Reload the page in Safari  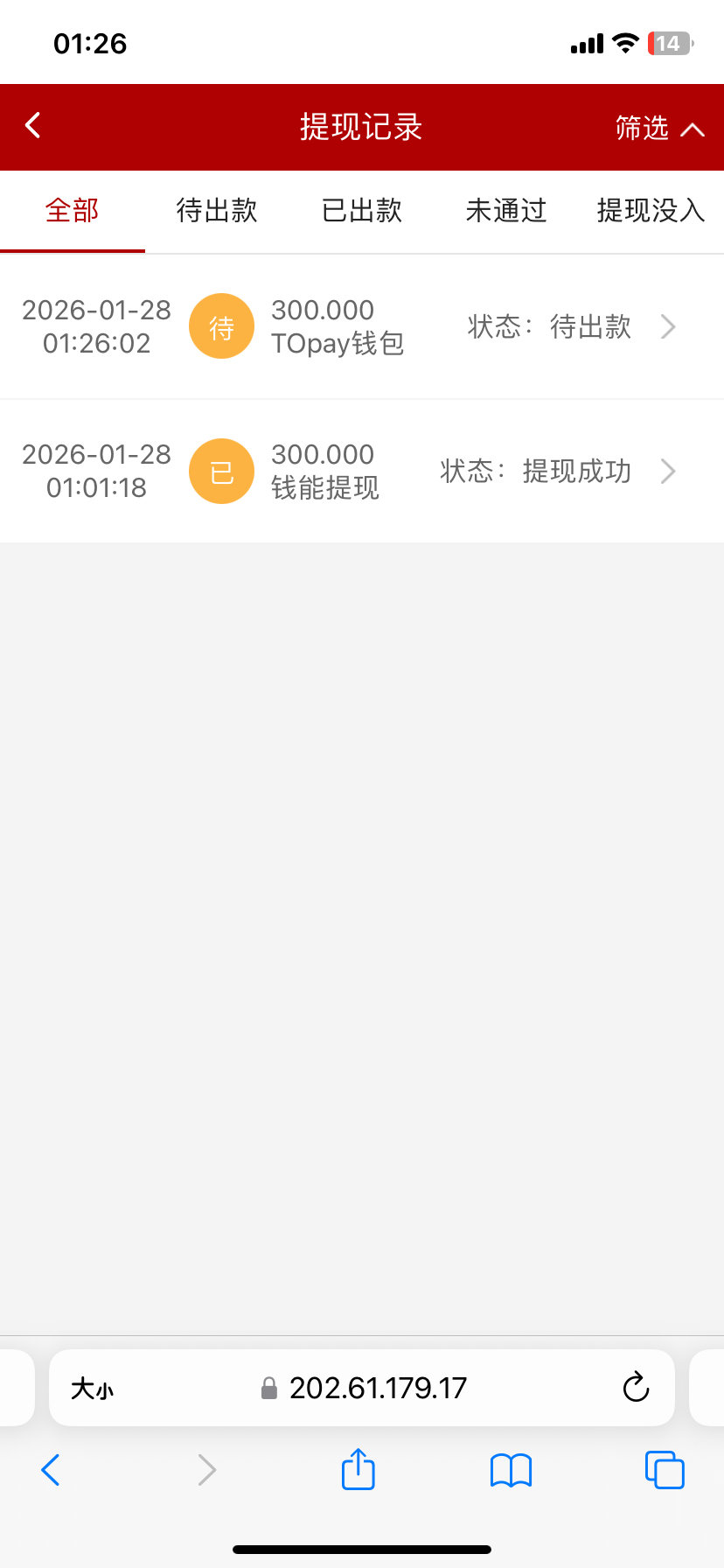click(x=636, y=1388)
